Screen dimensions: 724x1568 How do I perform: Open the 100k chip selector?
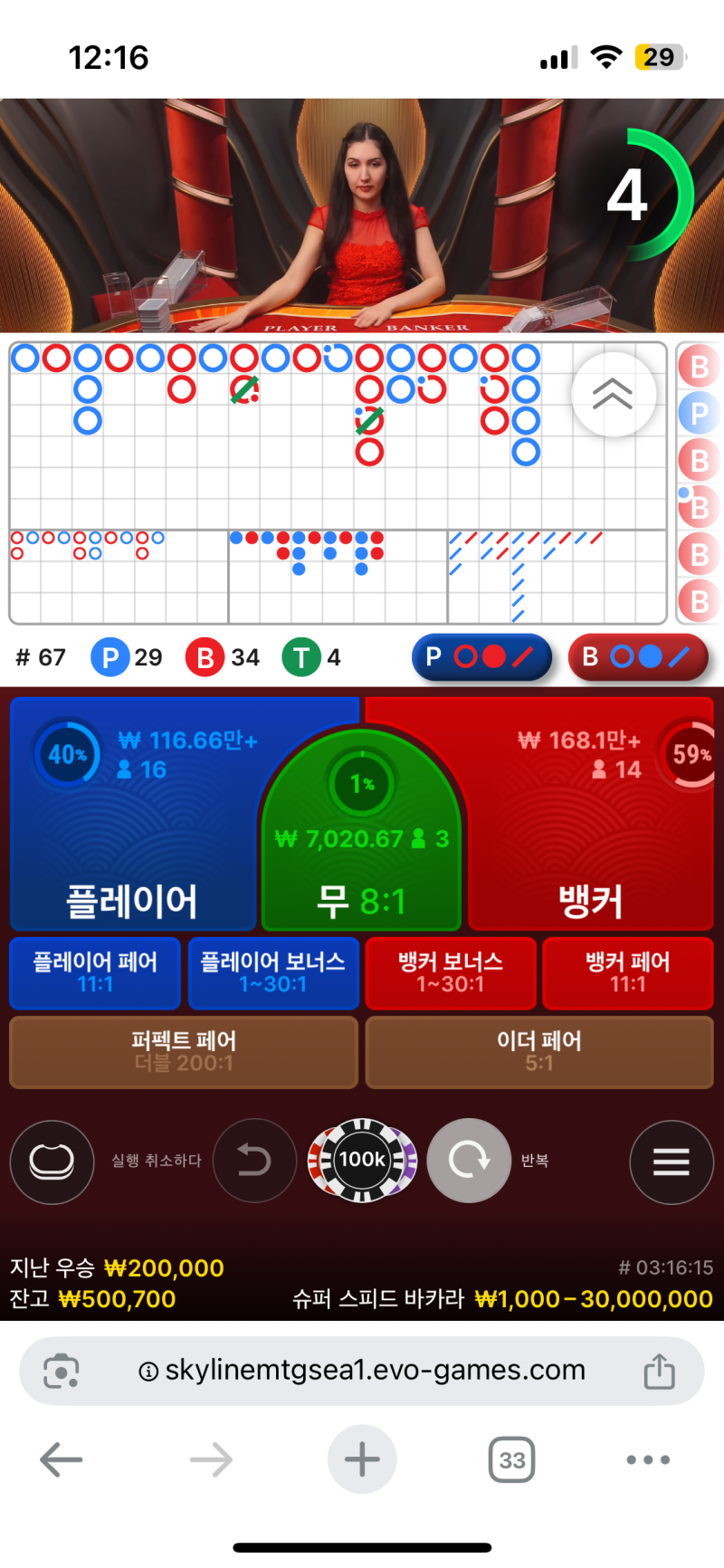362,1160
